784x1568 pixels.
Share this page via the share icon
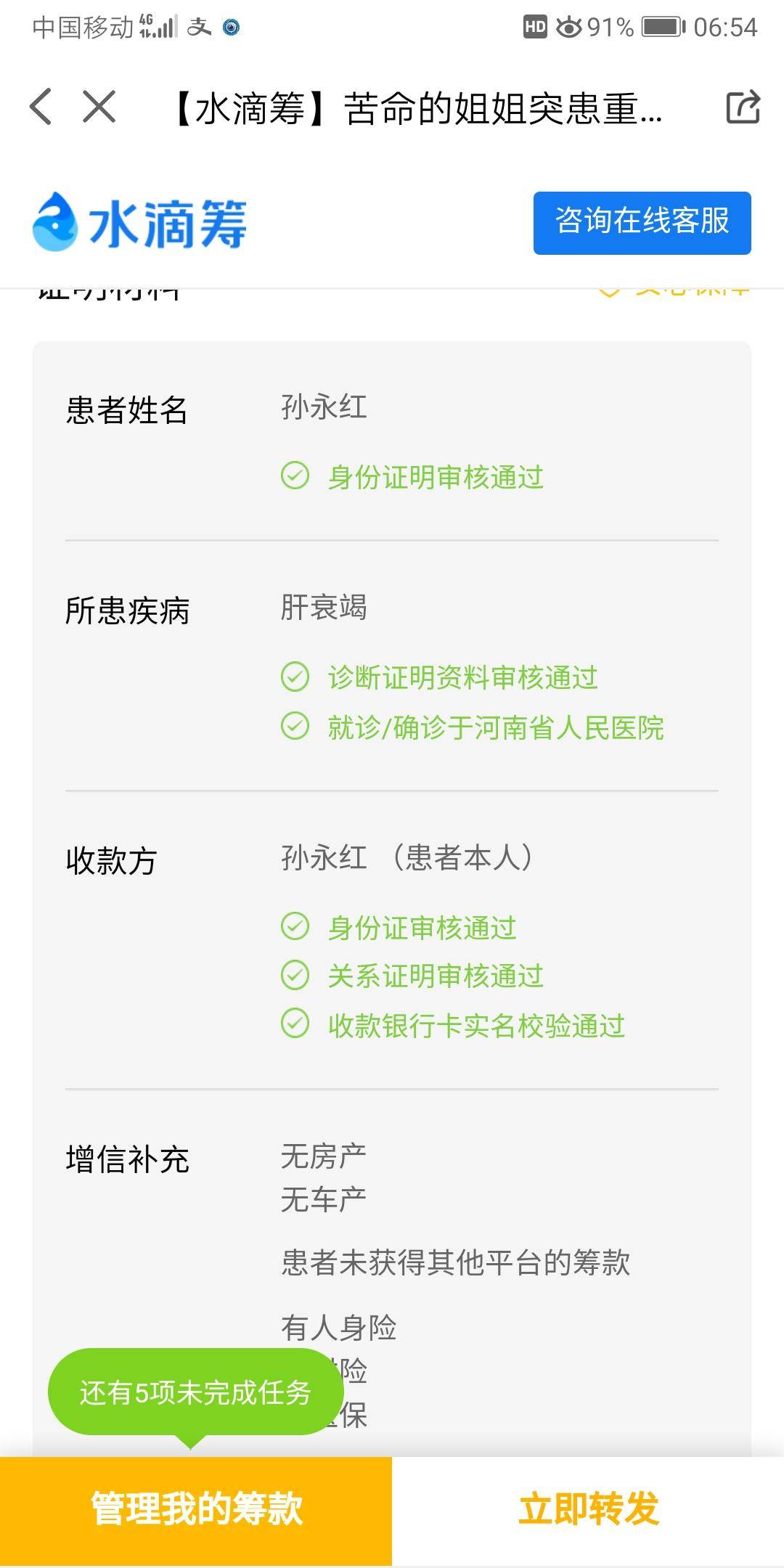coord(743,107)
